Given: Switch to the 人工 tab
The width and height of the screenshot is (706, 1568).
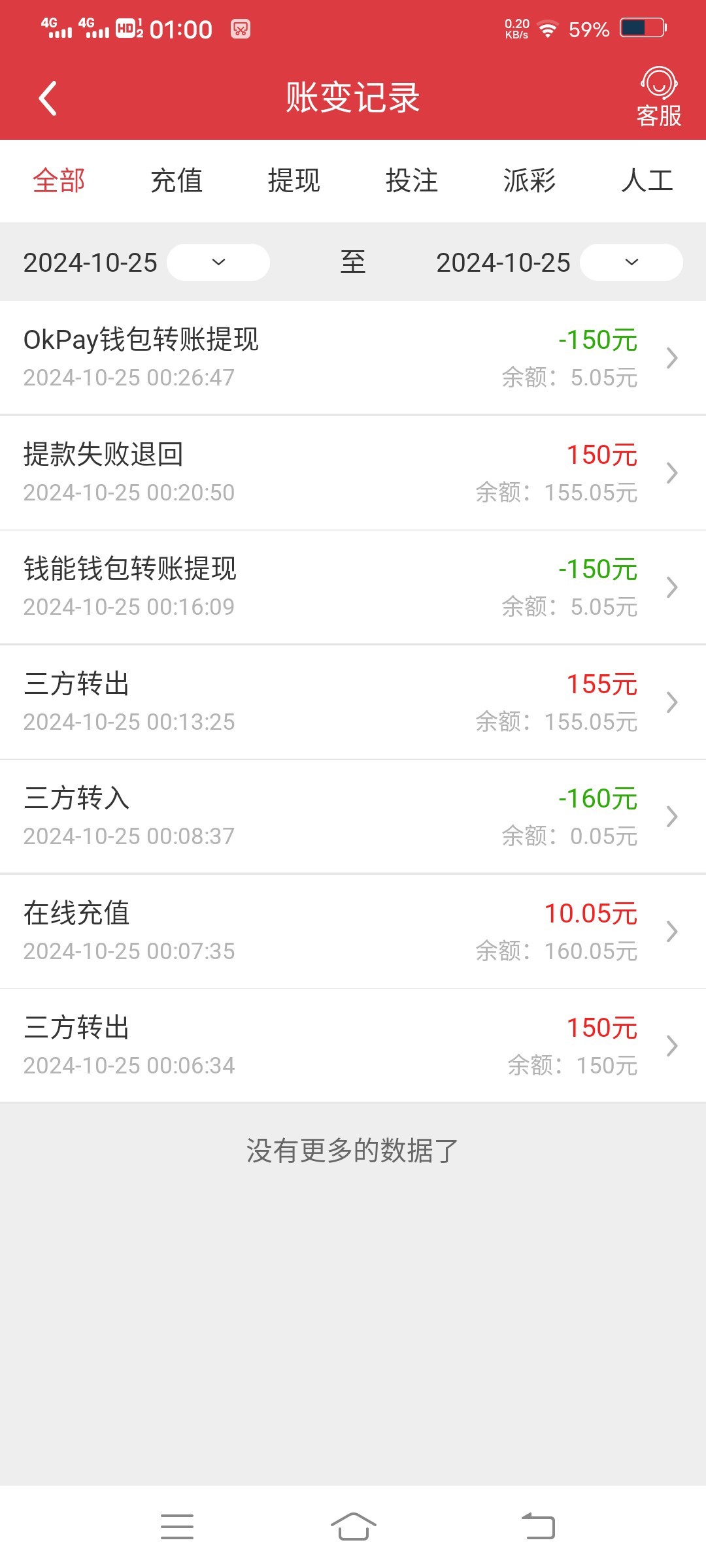Looking at the screenshot, I should [647, 181].
